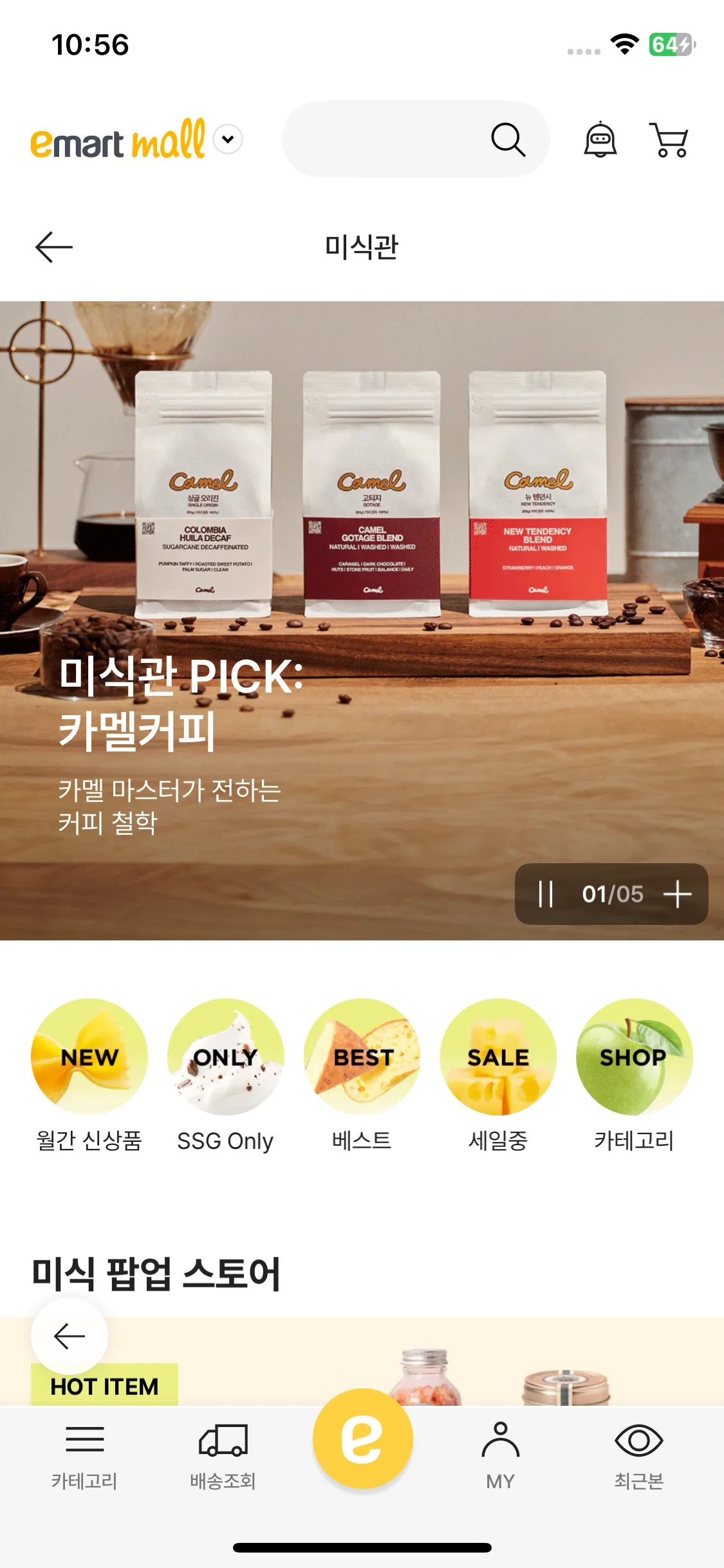Open the SALE 세일중 category icon
Viewport: 724px width, 1568px height.
tap(498, 1056)
